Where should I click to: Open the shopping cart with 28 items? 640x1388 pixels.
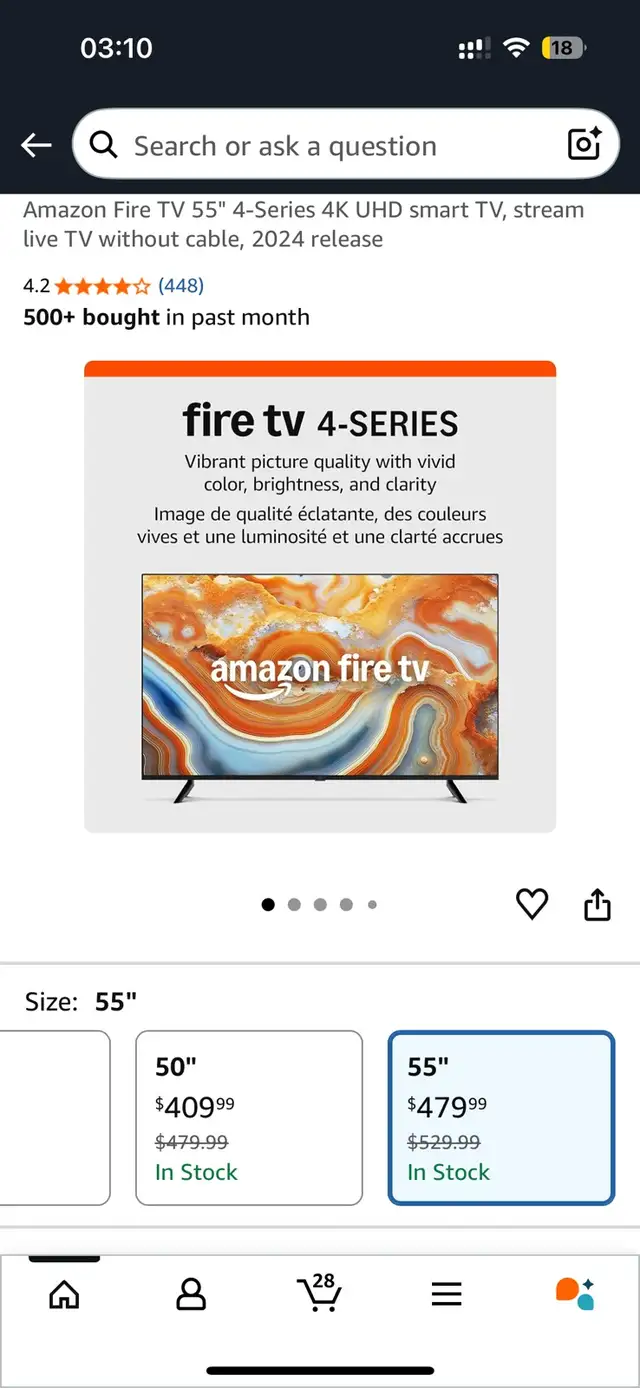(320, 1293)
